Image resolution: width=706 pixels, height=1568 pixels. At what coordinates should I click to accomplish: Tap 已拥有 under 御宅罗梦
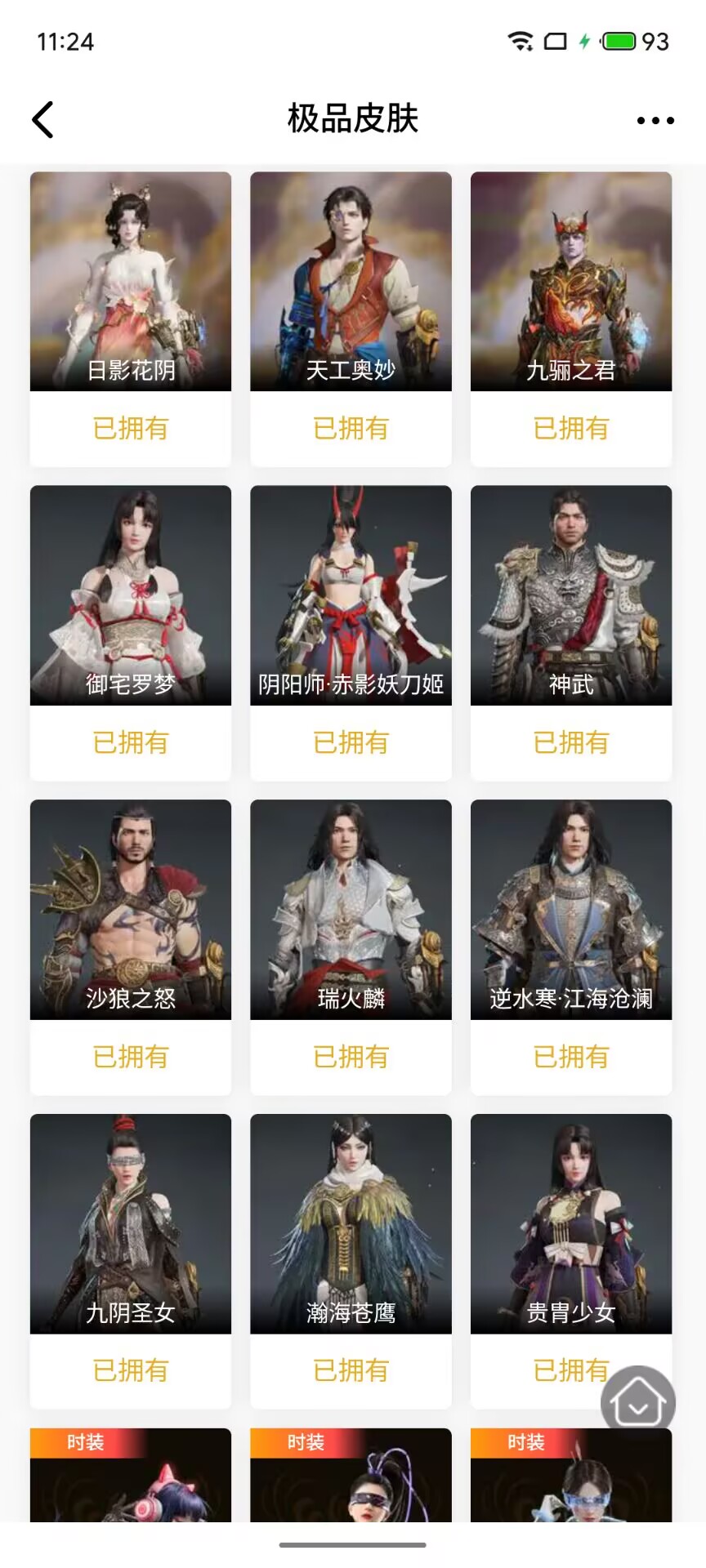(130, 742)
